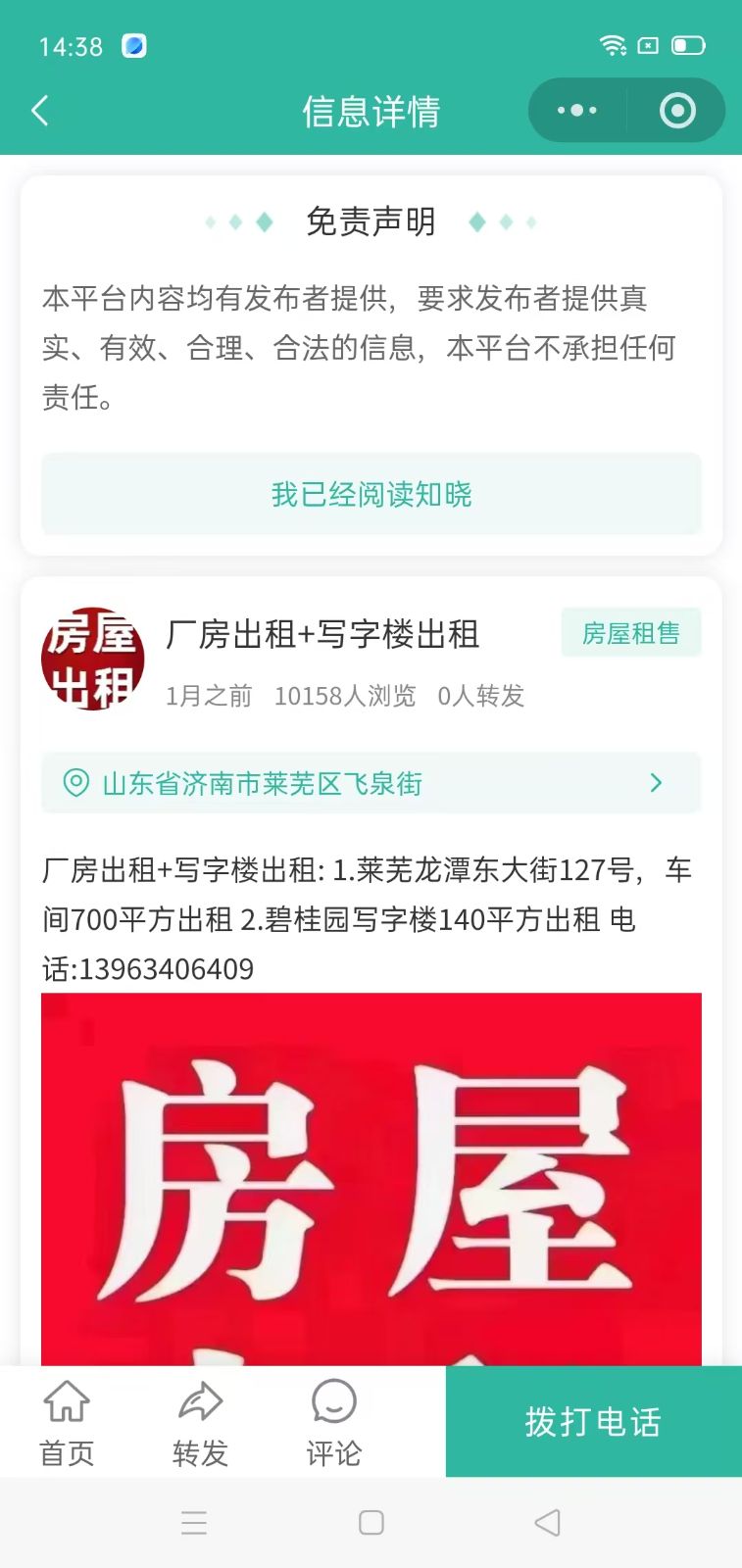This screenshot has width=742, height=1568.
Task: Go back using the top-left arrow
Action: click(x=40, y=111)
